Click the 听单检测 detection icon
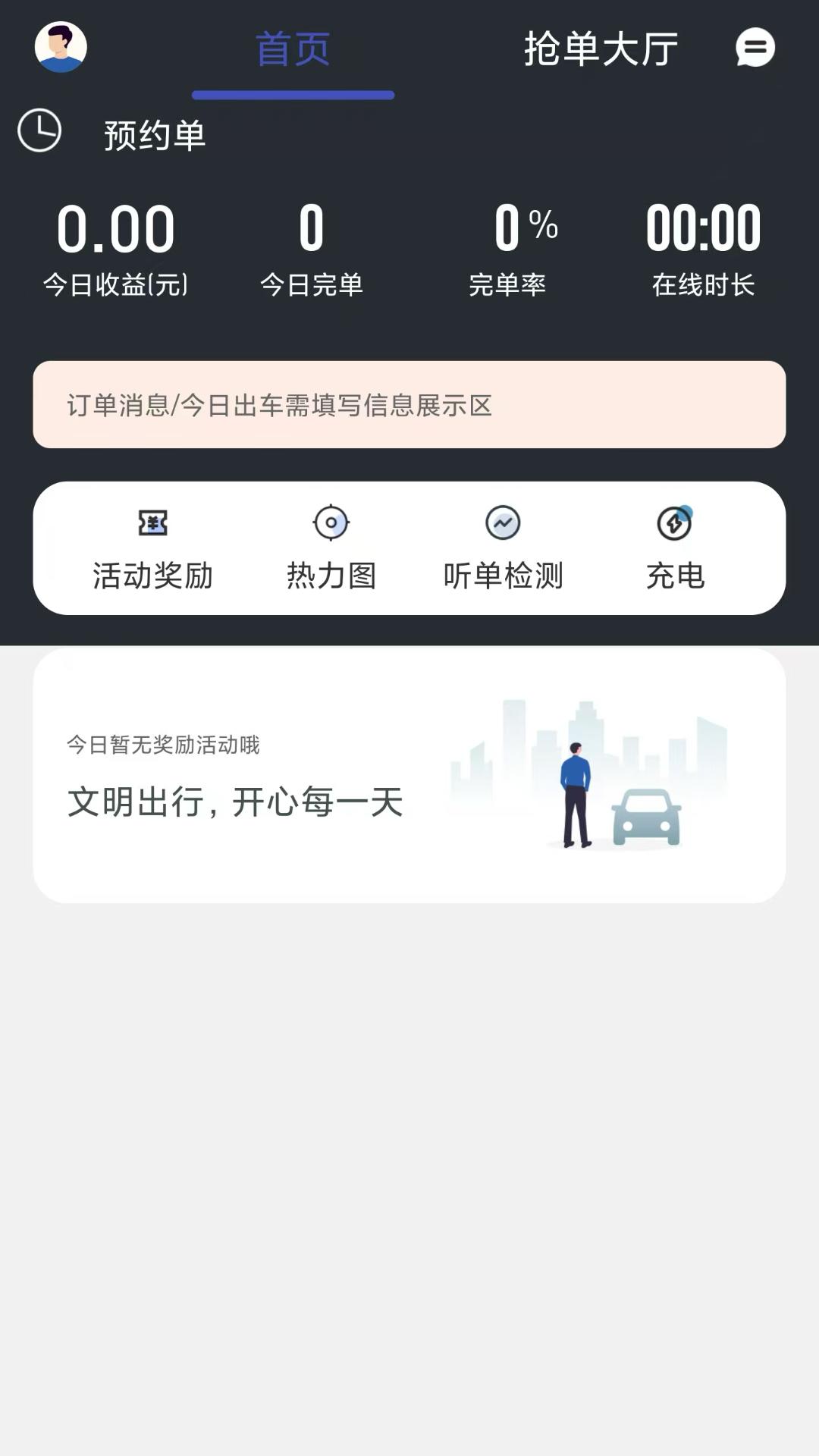 503,522
